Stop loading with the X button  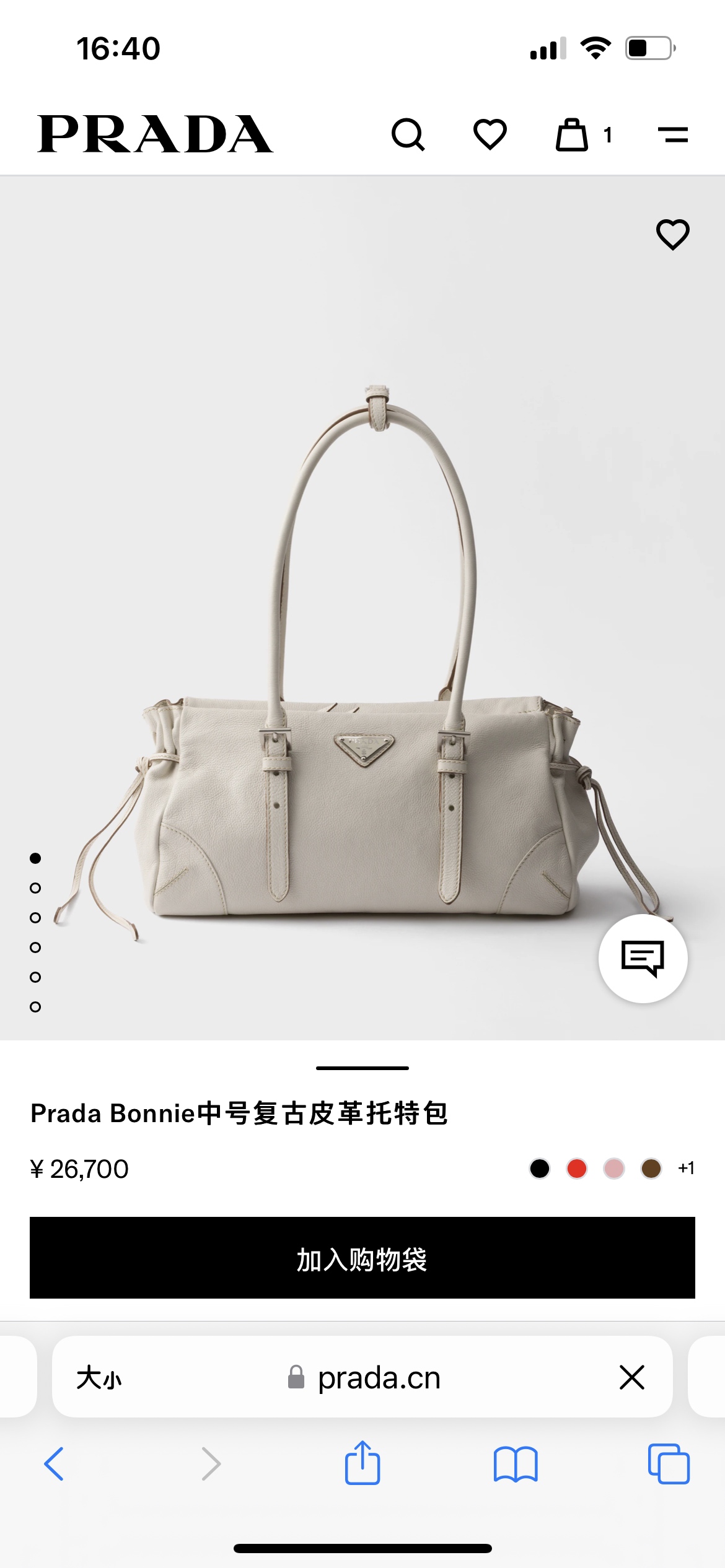point(632,1378)
